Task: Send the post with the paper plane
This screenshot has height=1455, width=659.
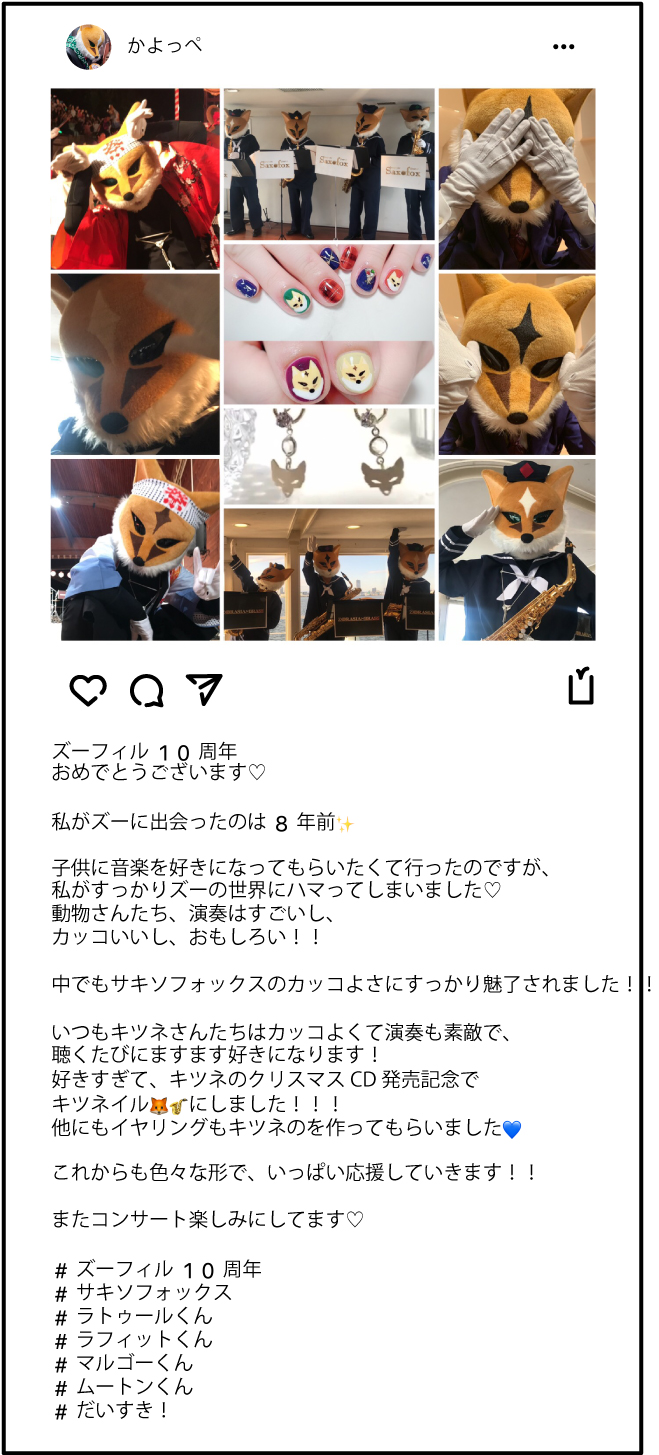Action: click(x=204, y=689)
